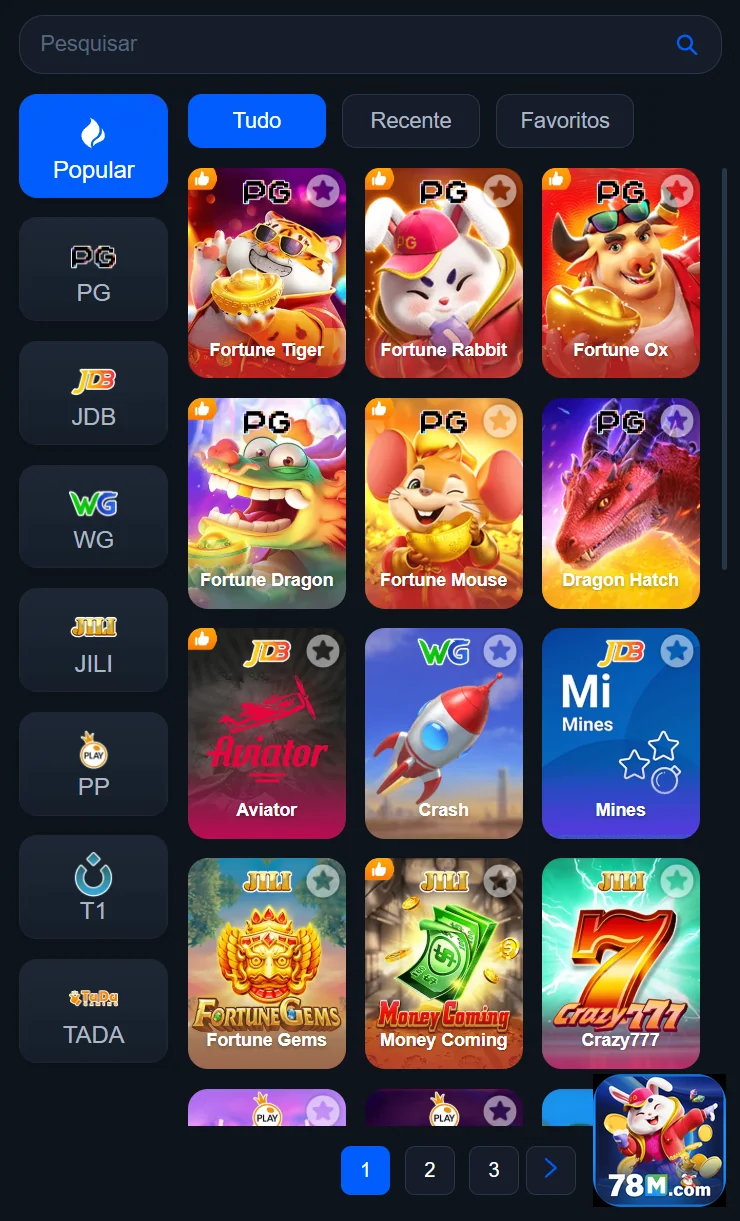Select the TADA provider category
This screenshot has width=740, height=1221.
pos(93,1011)
